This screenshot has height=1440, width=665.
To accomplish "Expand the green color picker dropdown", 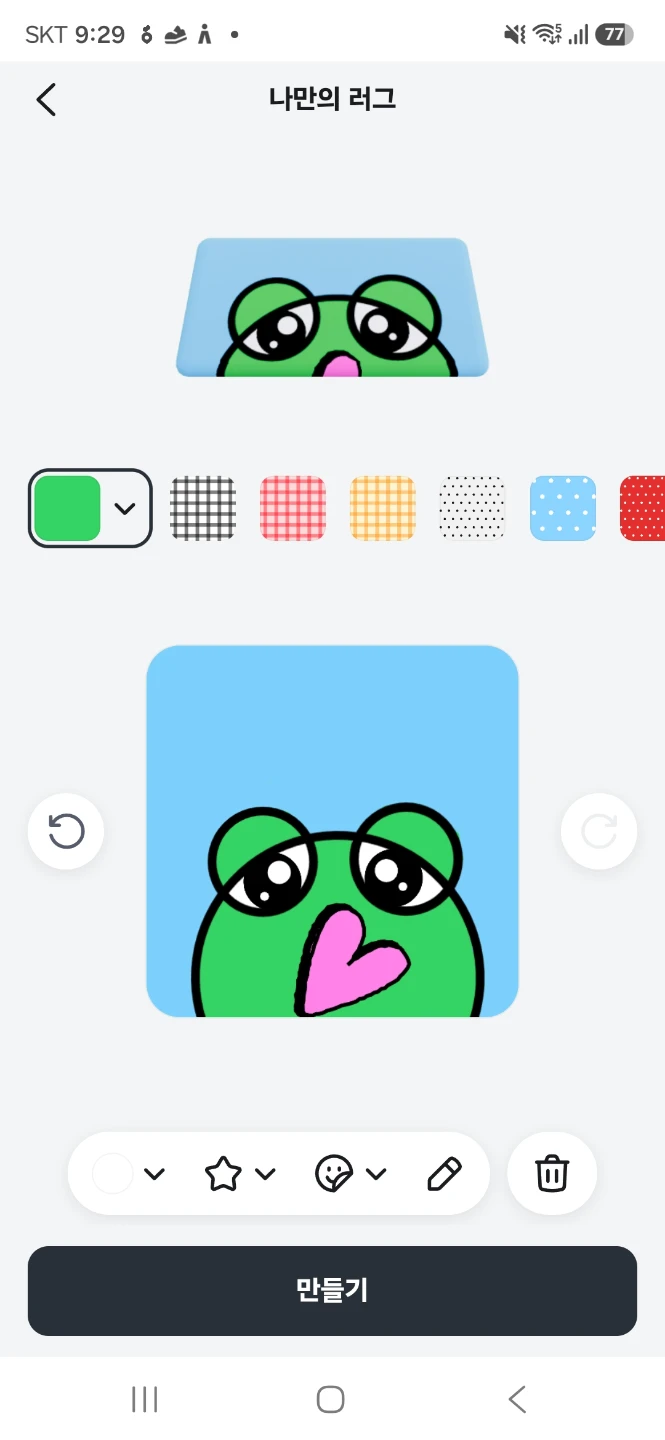I will 90,508.
